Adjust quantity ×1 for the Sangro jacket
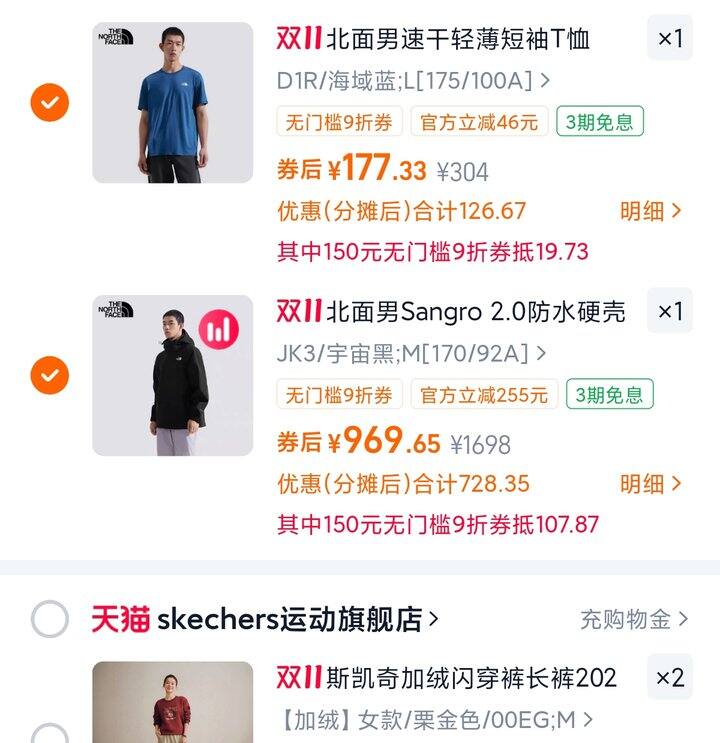 tap(669, 312)
